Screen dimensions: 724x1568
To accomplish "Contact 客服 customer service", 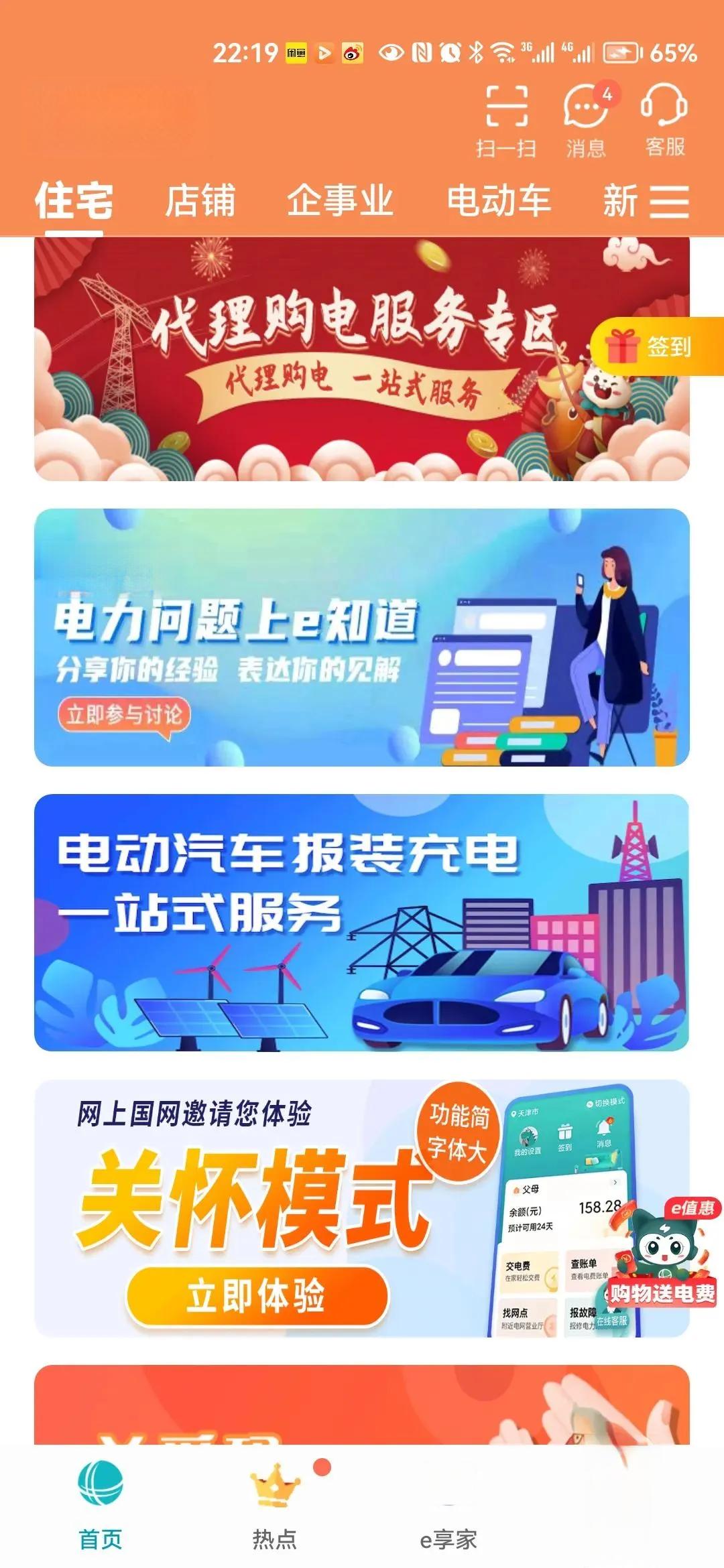I will [664, 119].
